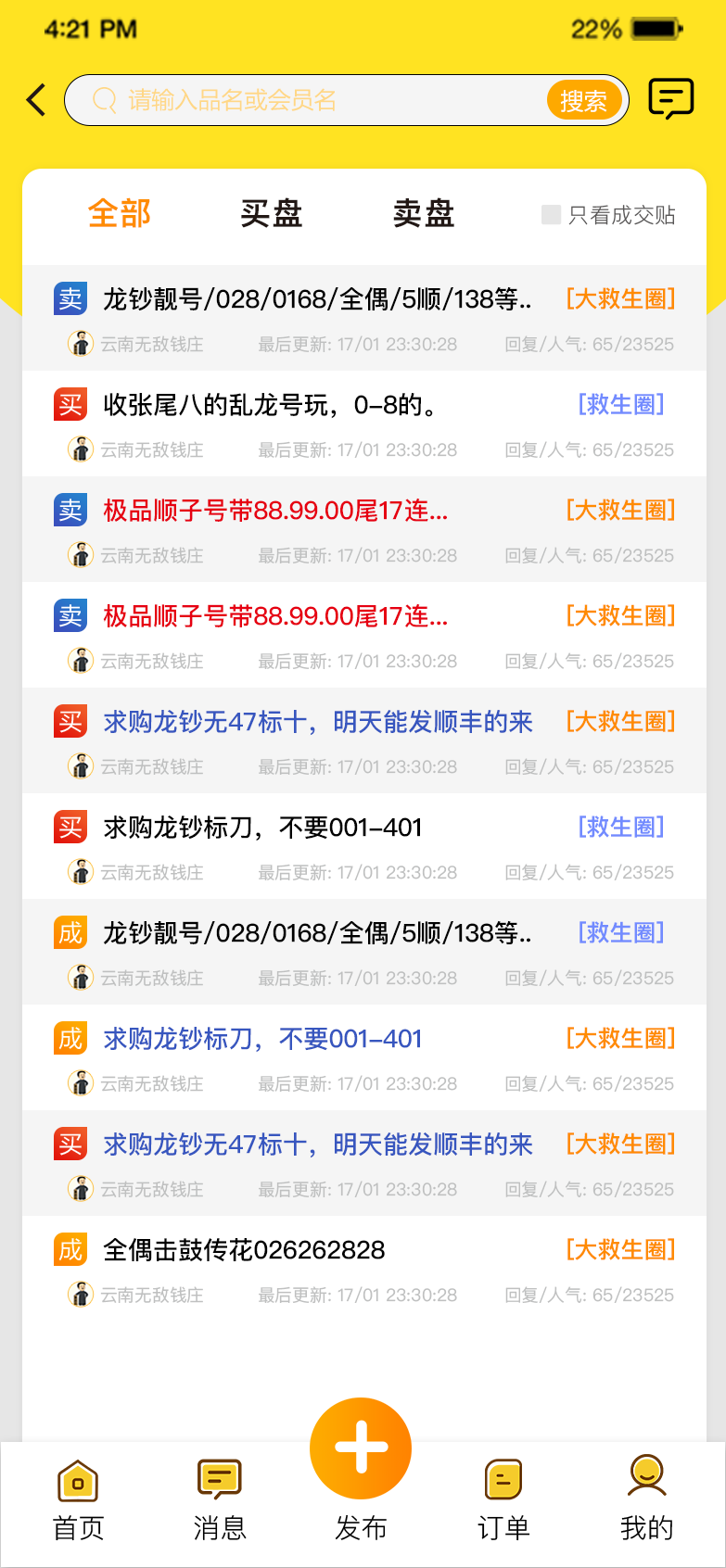Switch to the 买盘 tab
726x1568 pixels.
(x=272, y=214)
